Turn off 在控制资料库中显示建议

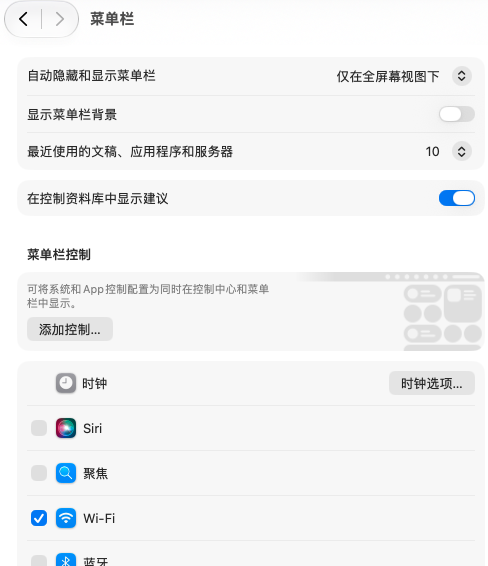click(x=457, y=198)
